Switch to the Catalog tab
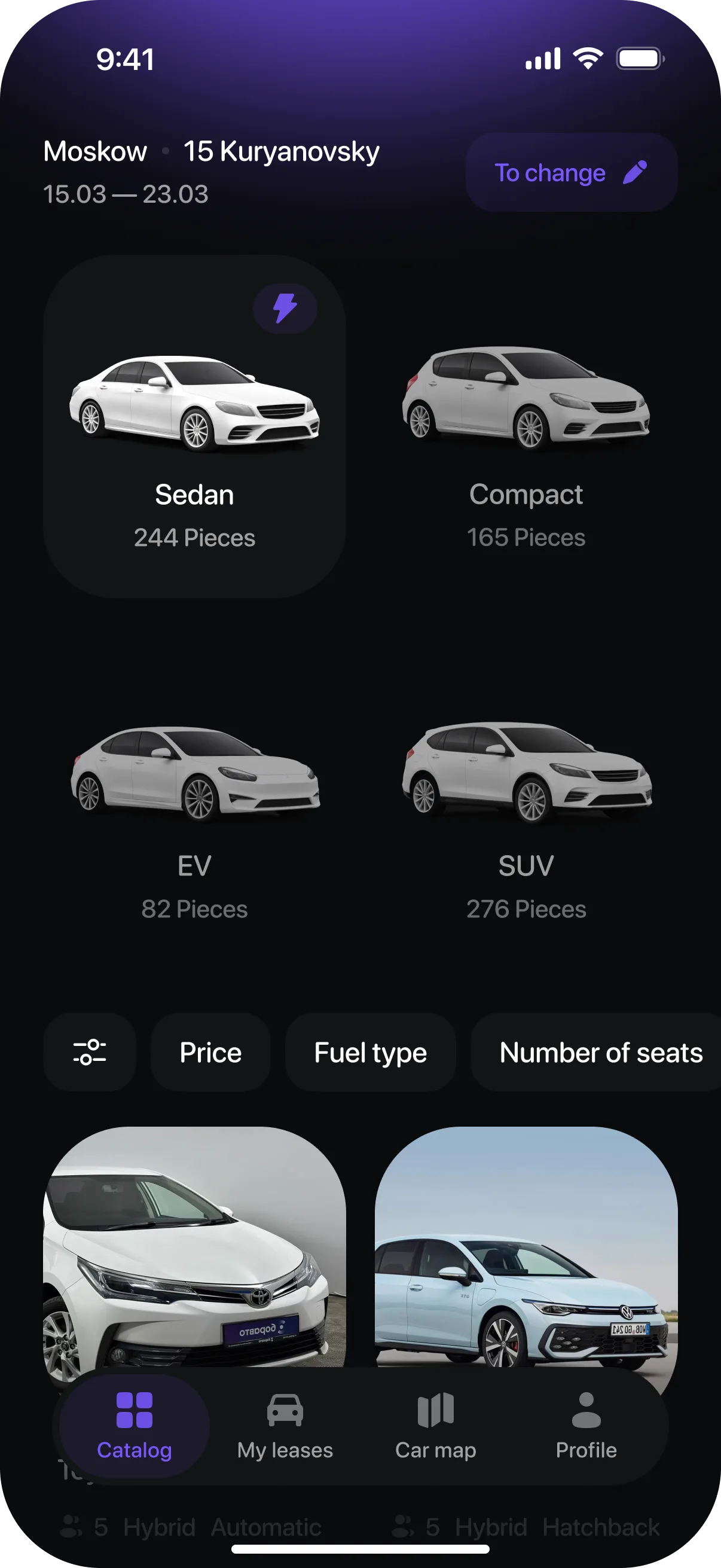Image resolution: width=721 pixels, height=1568 pixels. (x=135, y=1426)
